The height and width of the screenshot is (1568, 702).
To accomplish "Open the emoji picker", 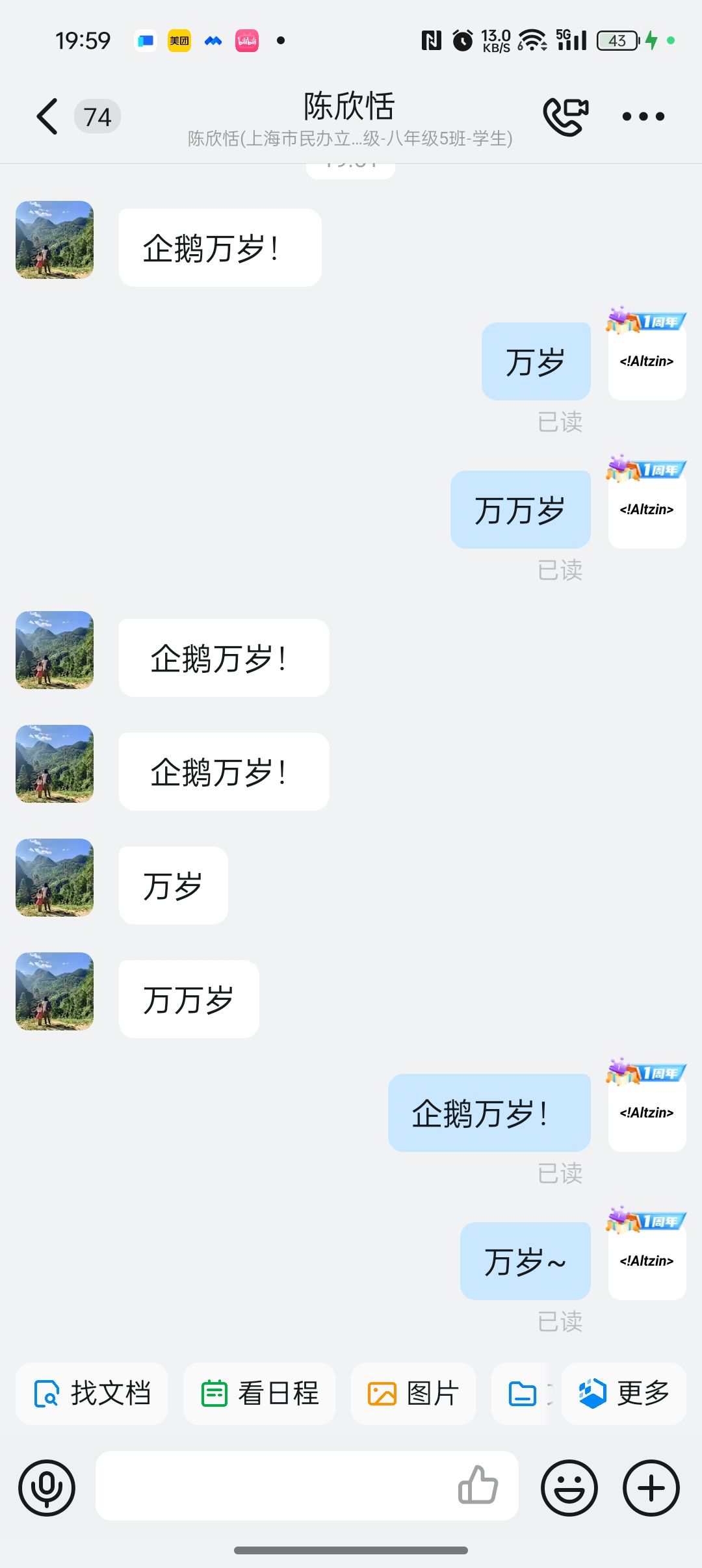I will (x=569, y=1487).
